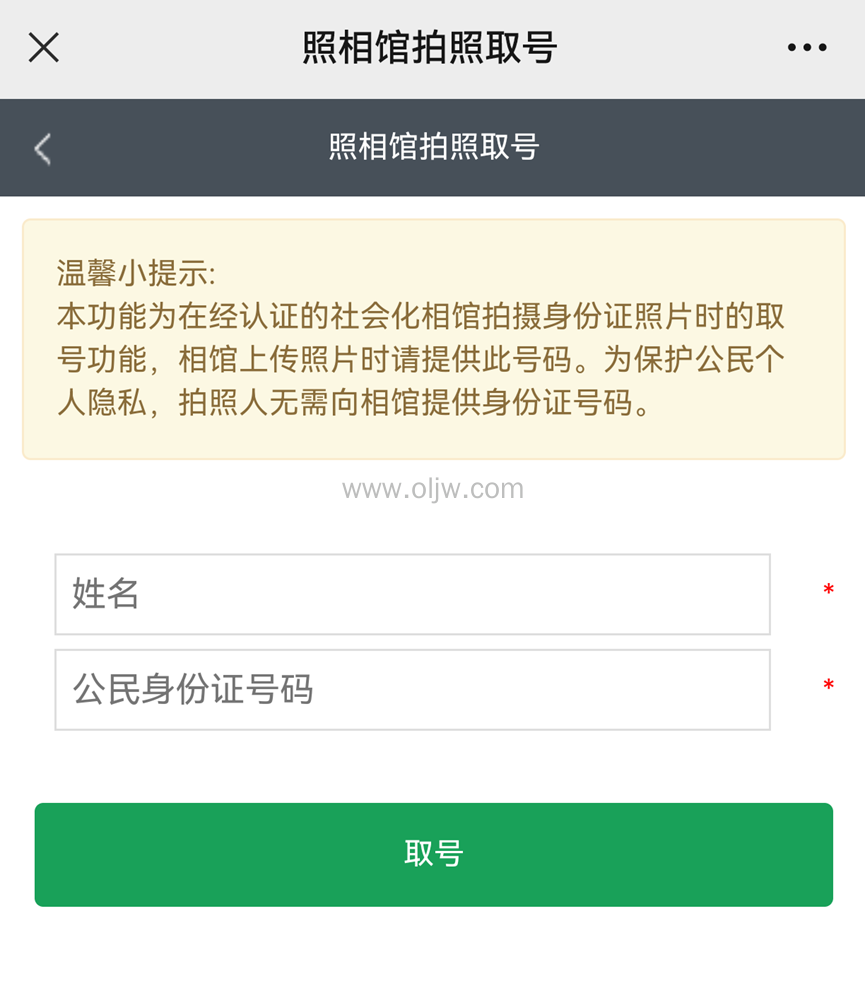
Task: Go back using the header arrow
Action: click(42, 148)
